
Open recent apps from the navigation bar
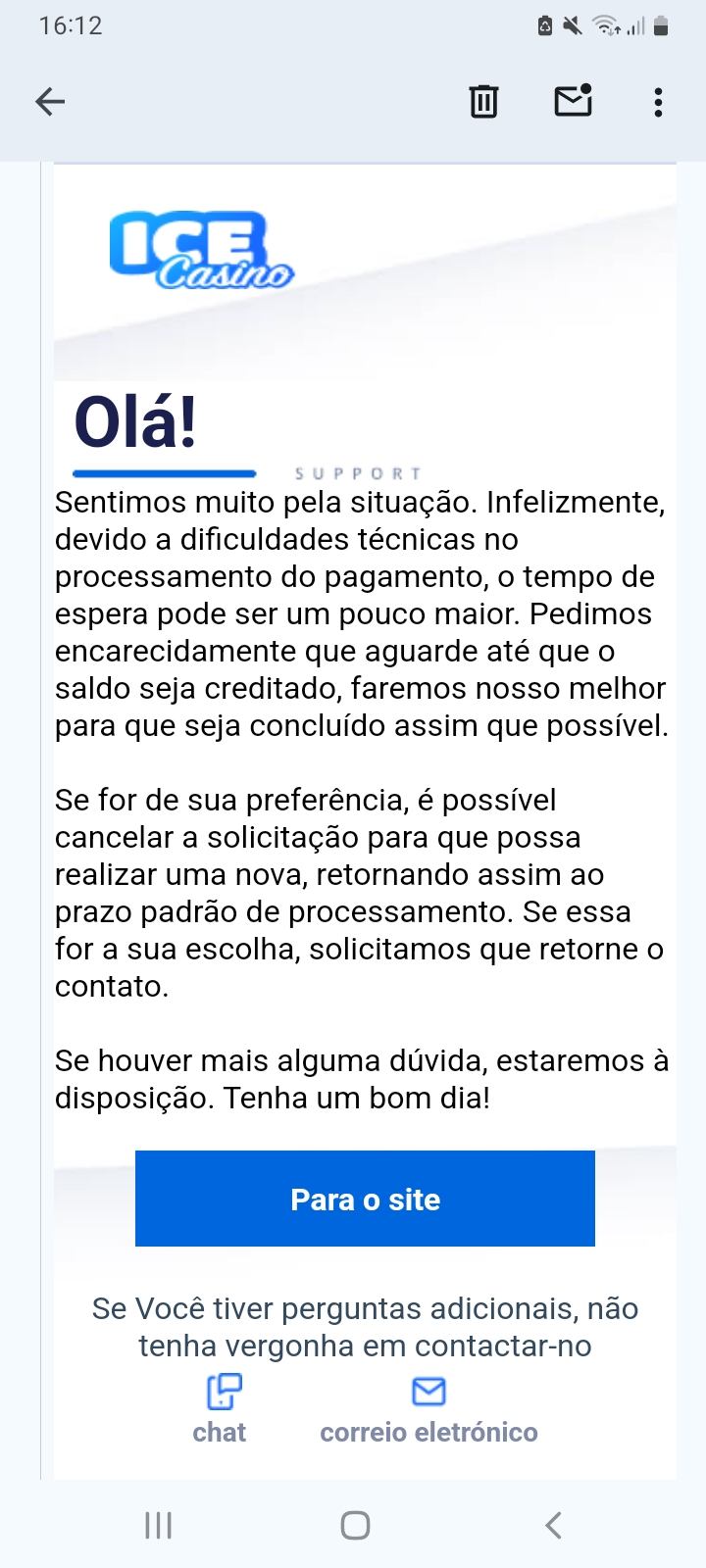[157, 1525]
